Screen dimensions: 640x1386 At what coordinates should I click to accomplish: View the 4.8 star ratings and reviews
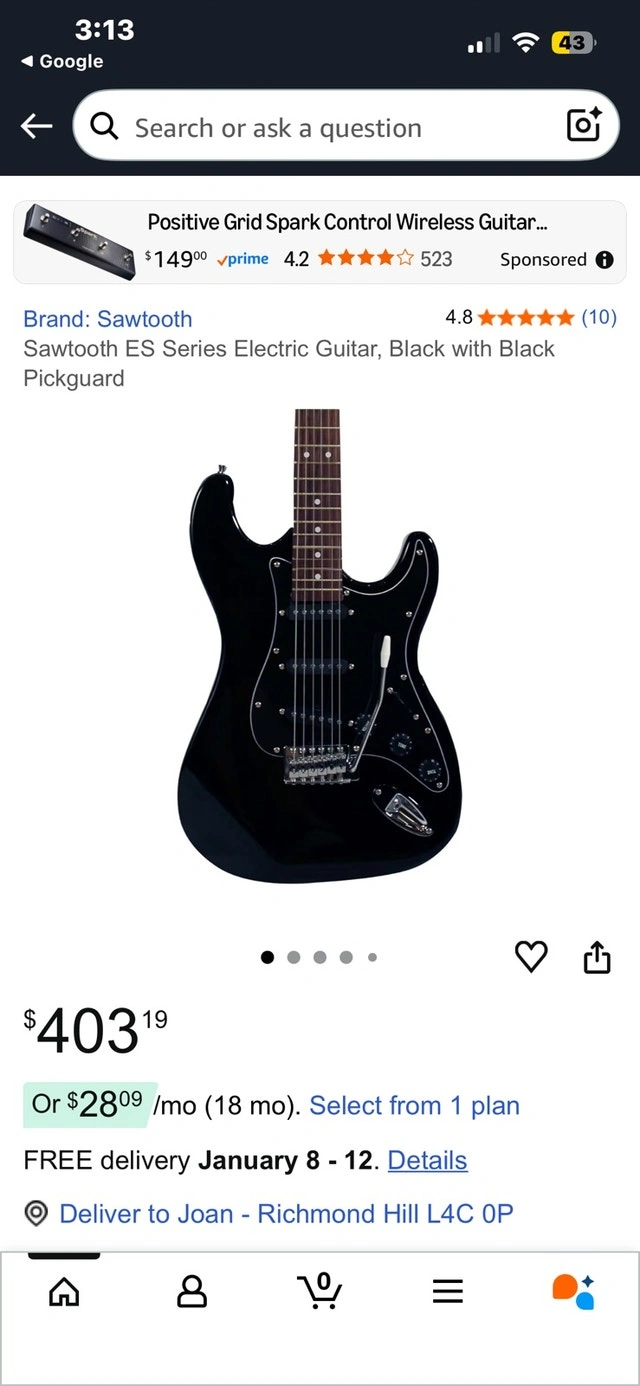click(x=530, y=318)
